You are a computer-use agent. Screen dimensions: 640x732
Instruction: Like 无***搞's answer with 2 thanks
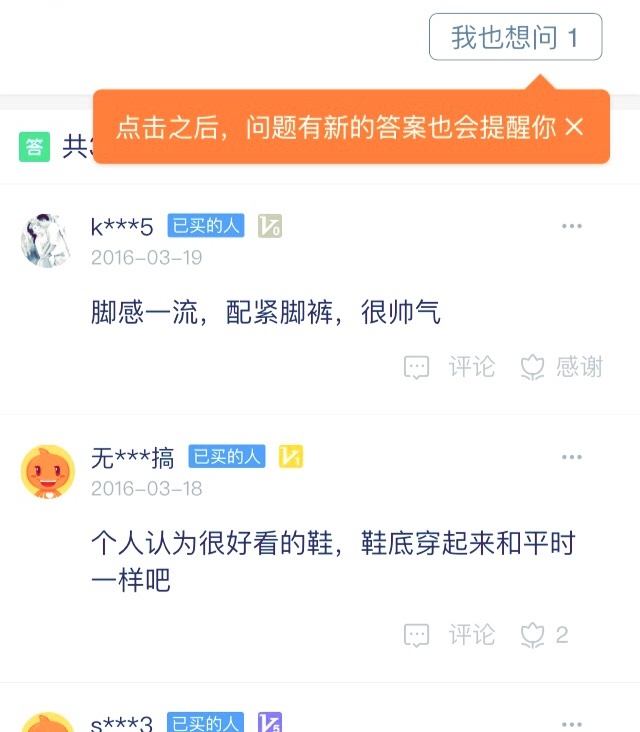[545, 635]
